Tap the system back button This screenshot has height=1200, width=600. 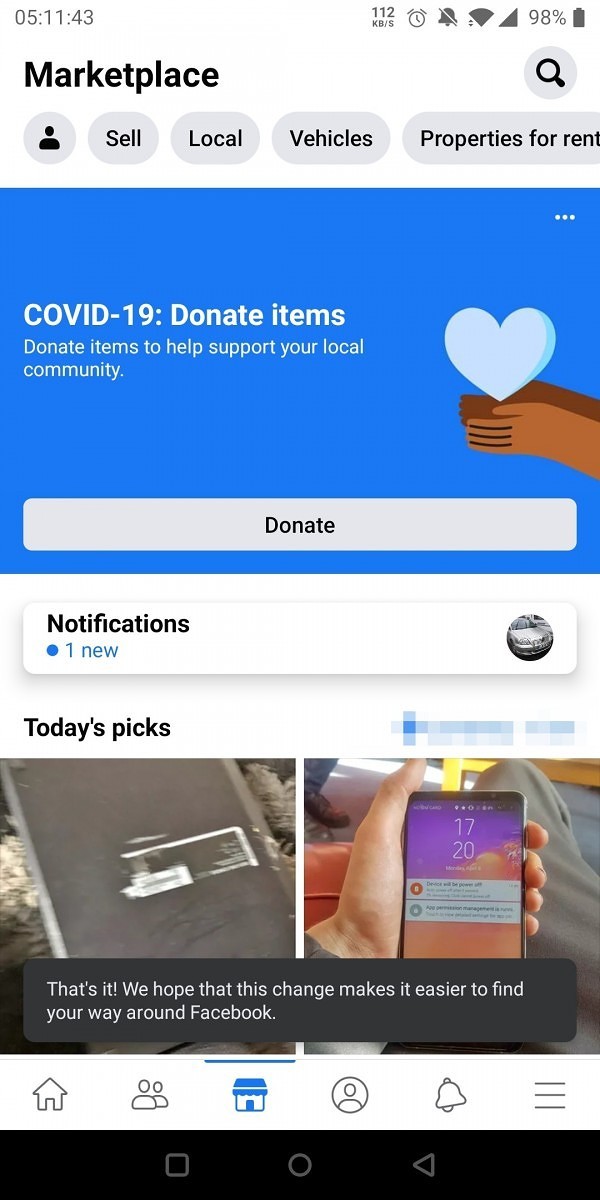coord(424,1164)
